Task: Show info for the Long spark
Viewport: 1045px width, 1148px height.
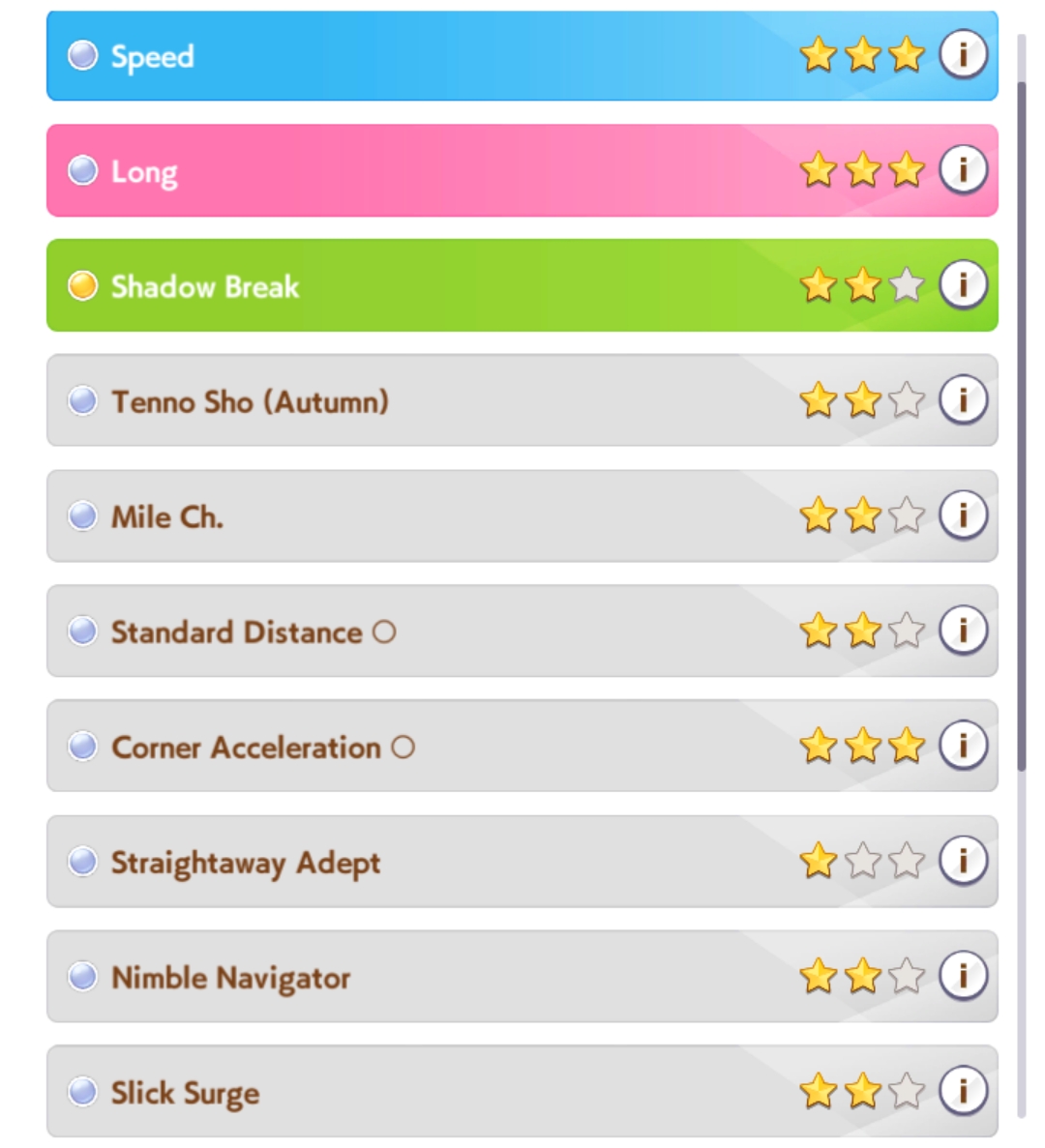Action: [963, 169]
